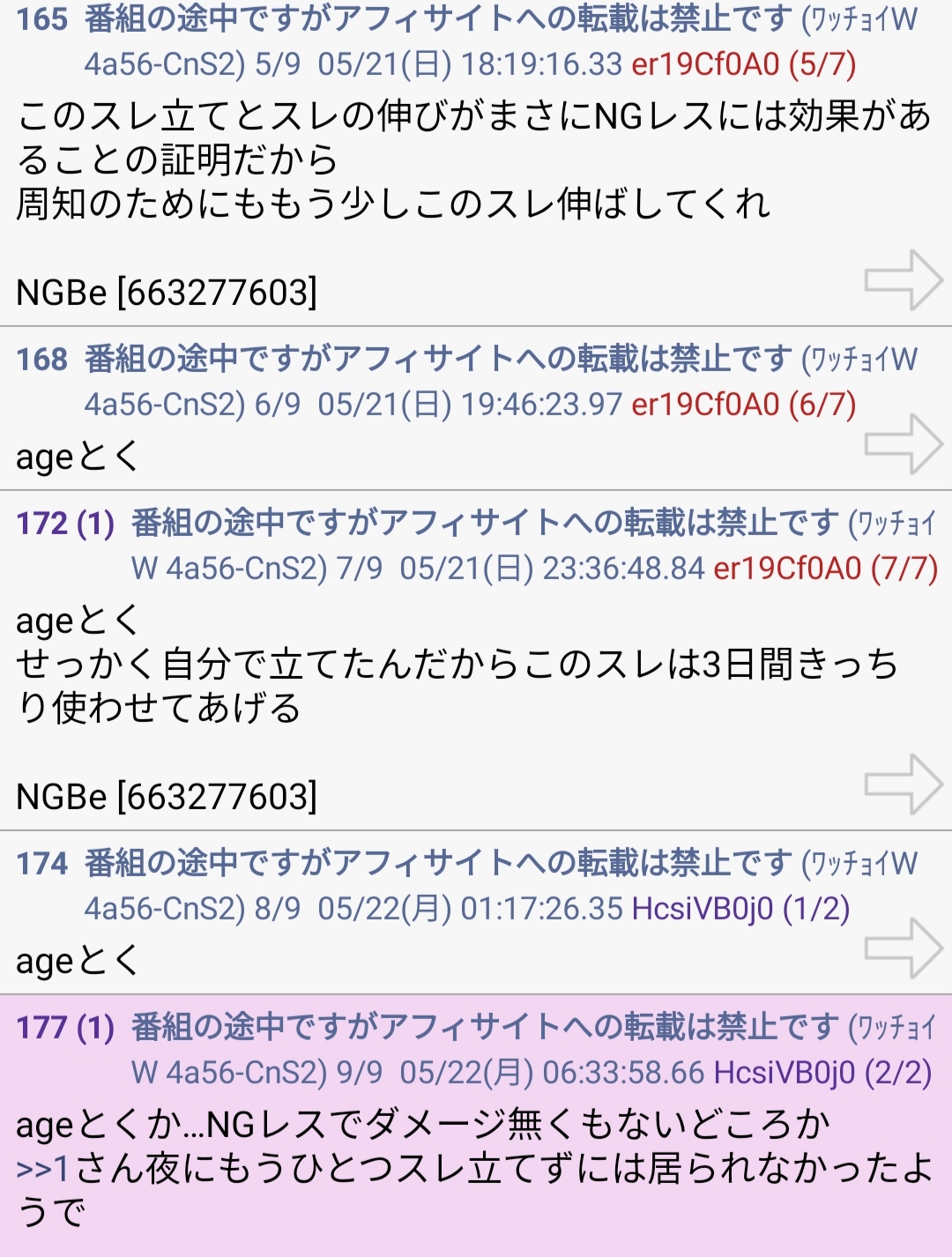Tap the reply arrow on post 168
The height and width of the screenshot is (1257, 952).
904,444
